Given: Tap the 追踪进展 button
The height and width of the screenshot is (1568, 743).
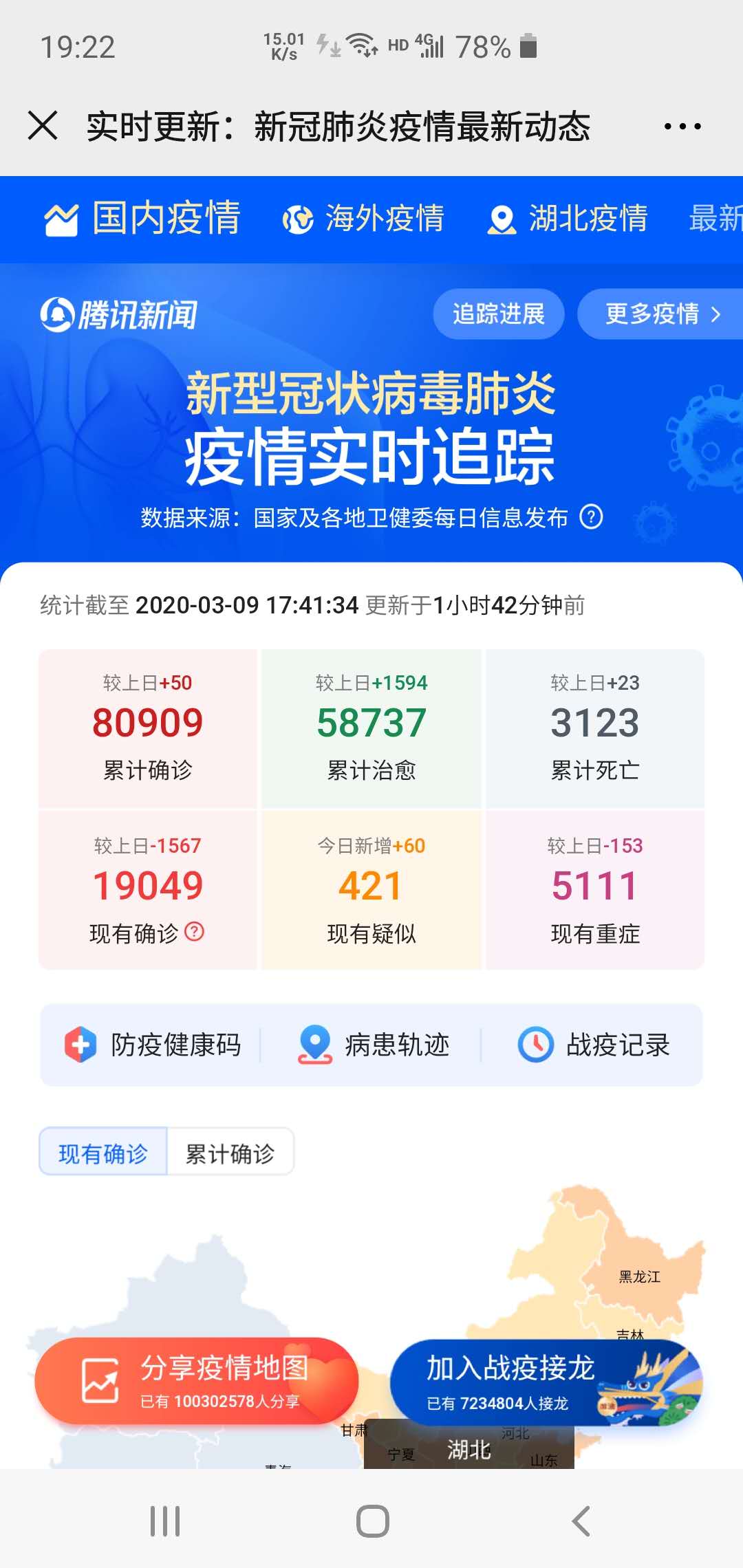Looking at the screenshot, I should (499, 314).
